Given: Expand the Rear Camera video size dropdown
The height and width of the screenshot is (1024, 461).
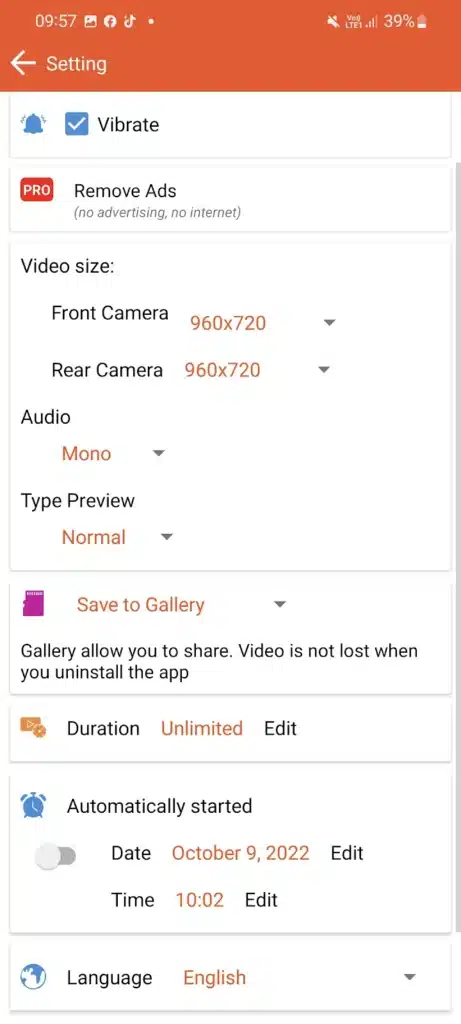Looking at the screenshot, I should 257,370.
